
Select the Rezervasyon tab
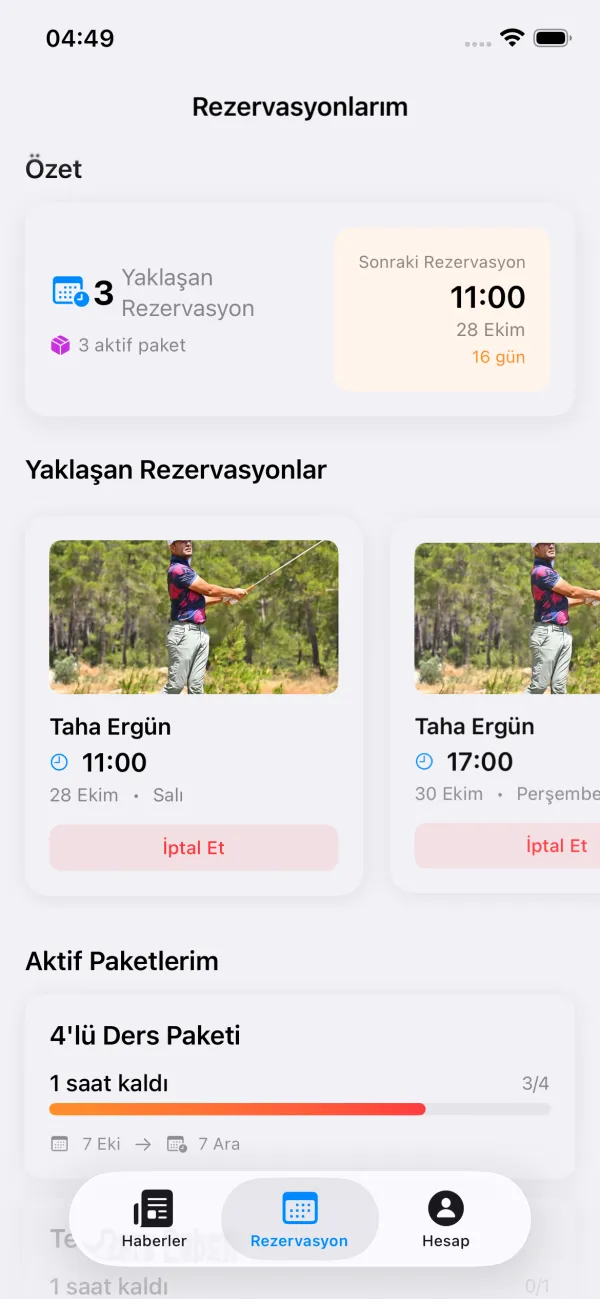coord(299,1219)
